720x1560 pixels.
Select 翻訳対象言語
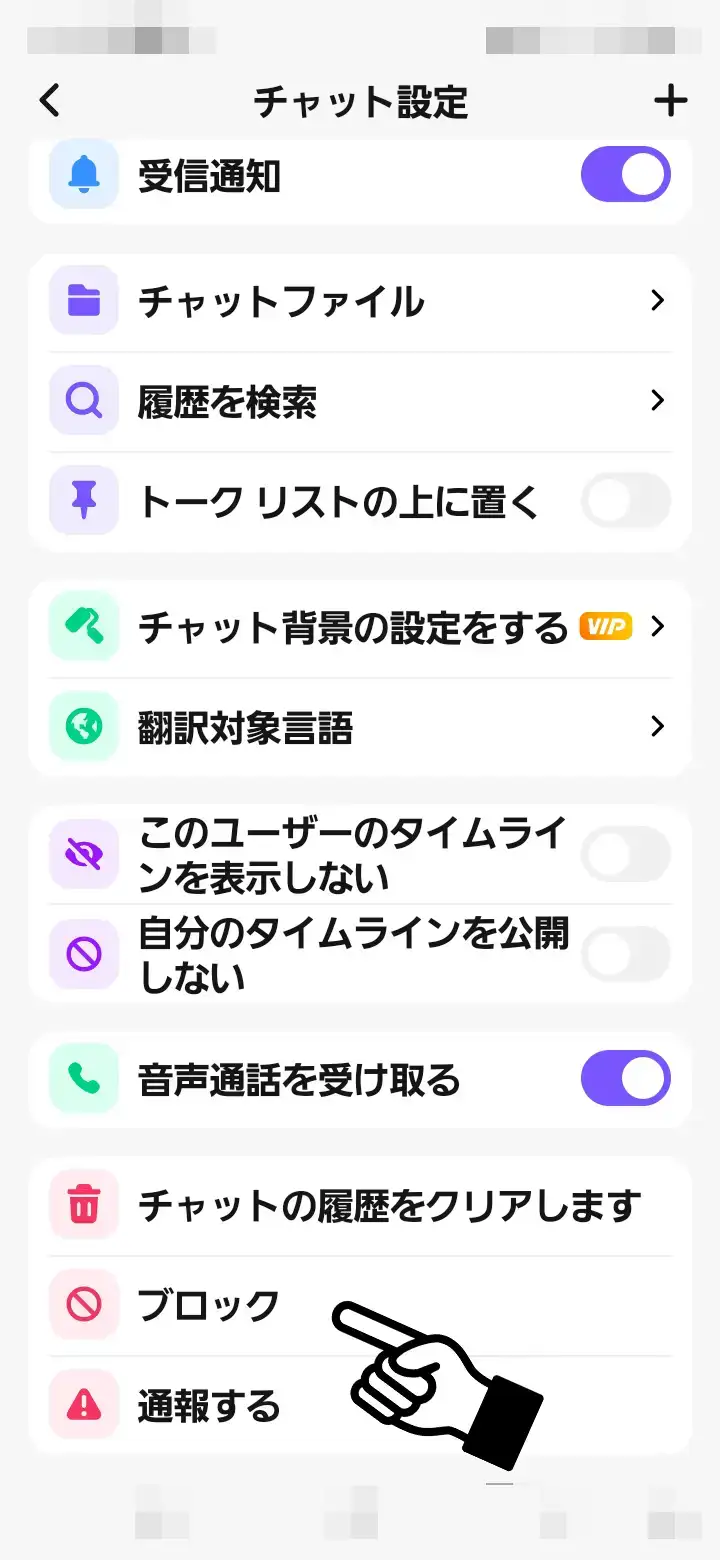click(360, 727)
